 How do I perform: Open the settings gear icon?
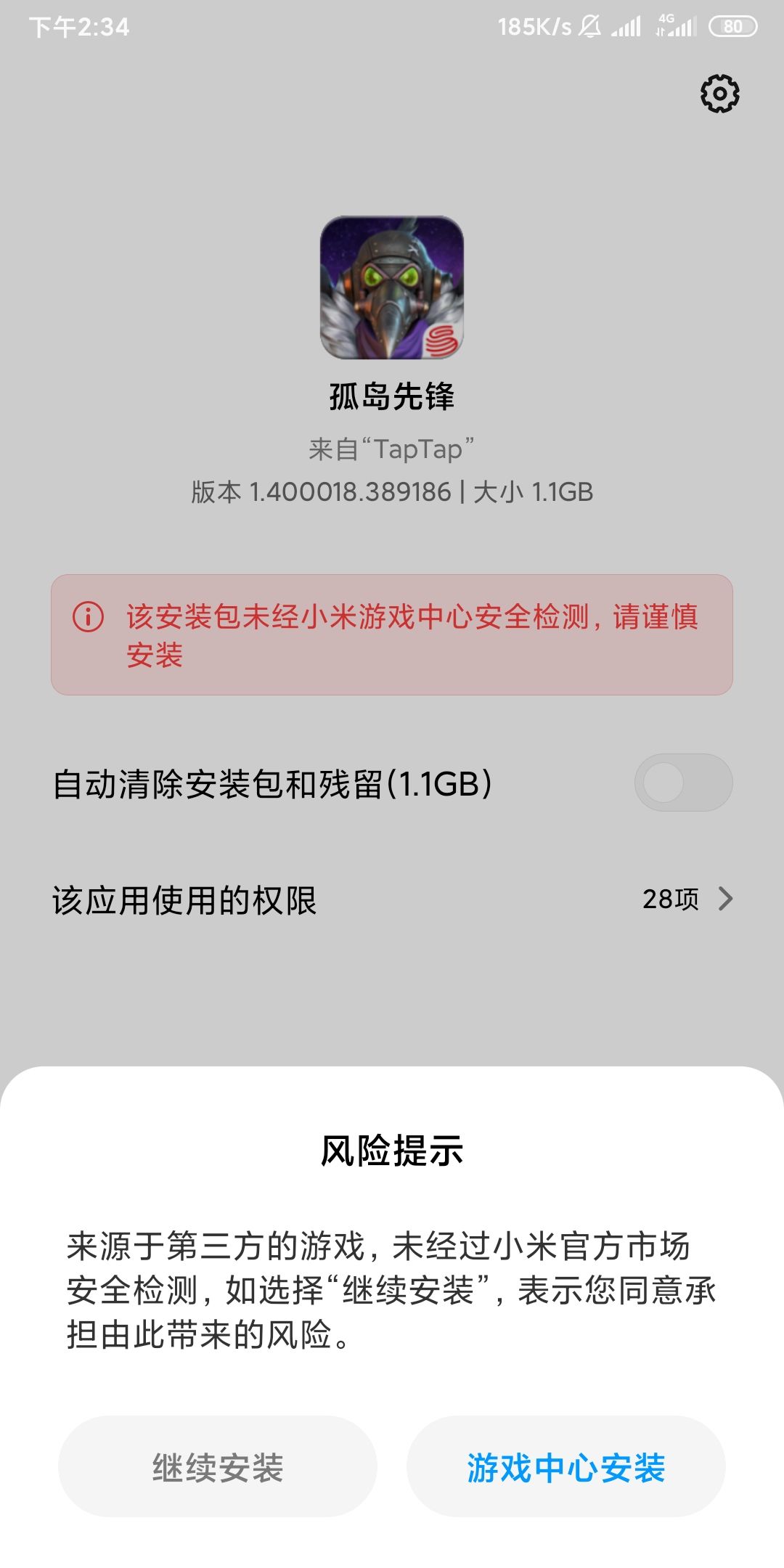pyautogui.click(x=719, y=94)
